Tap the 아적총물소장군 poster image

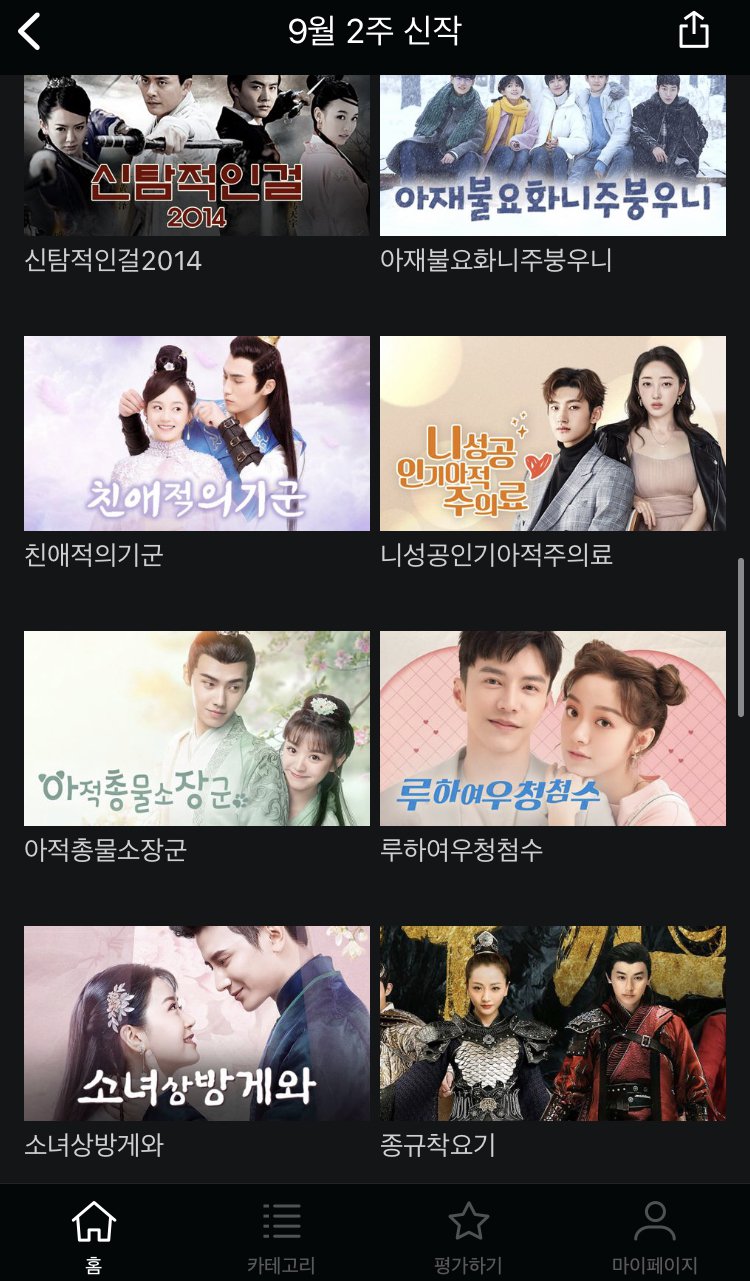click(x=195, y=729)
